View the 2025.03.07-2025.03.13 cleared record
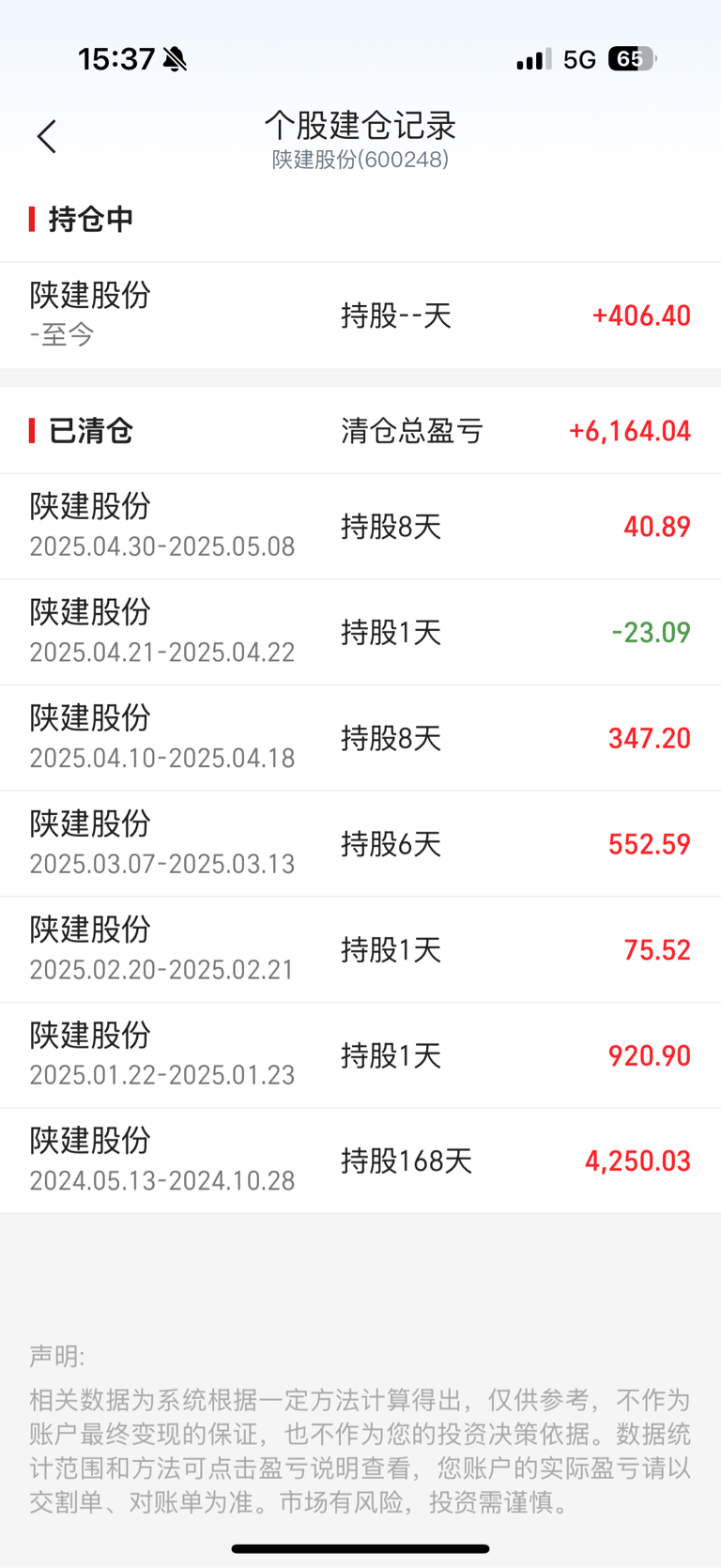721x1568 pixels. [360, 844]
